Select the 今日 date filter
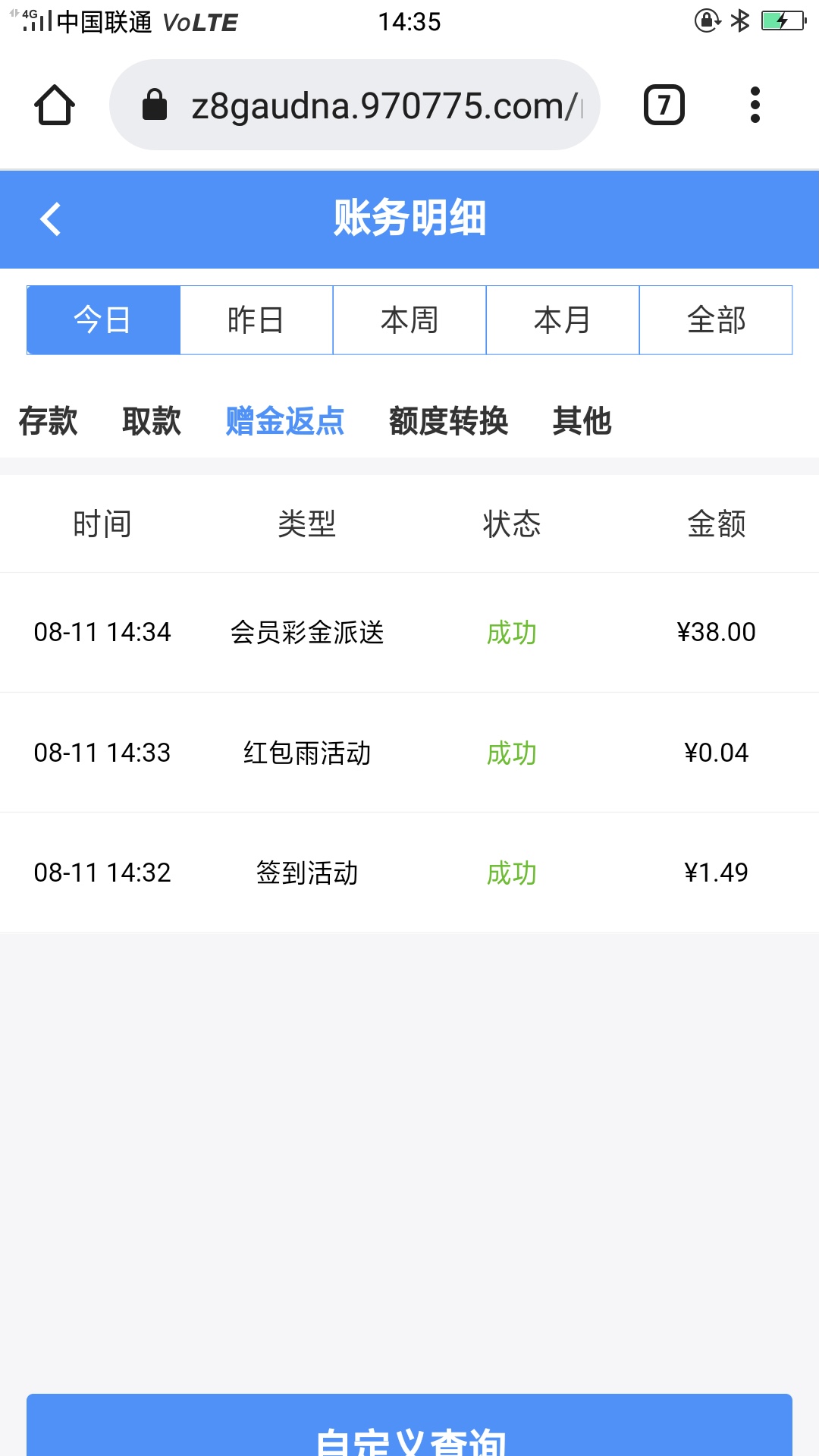The width and height of the screenshot is (819, 1456). [x=103, y=320]
